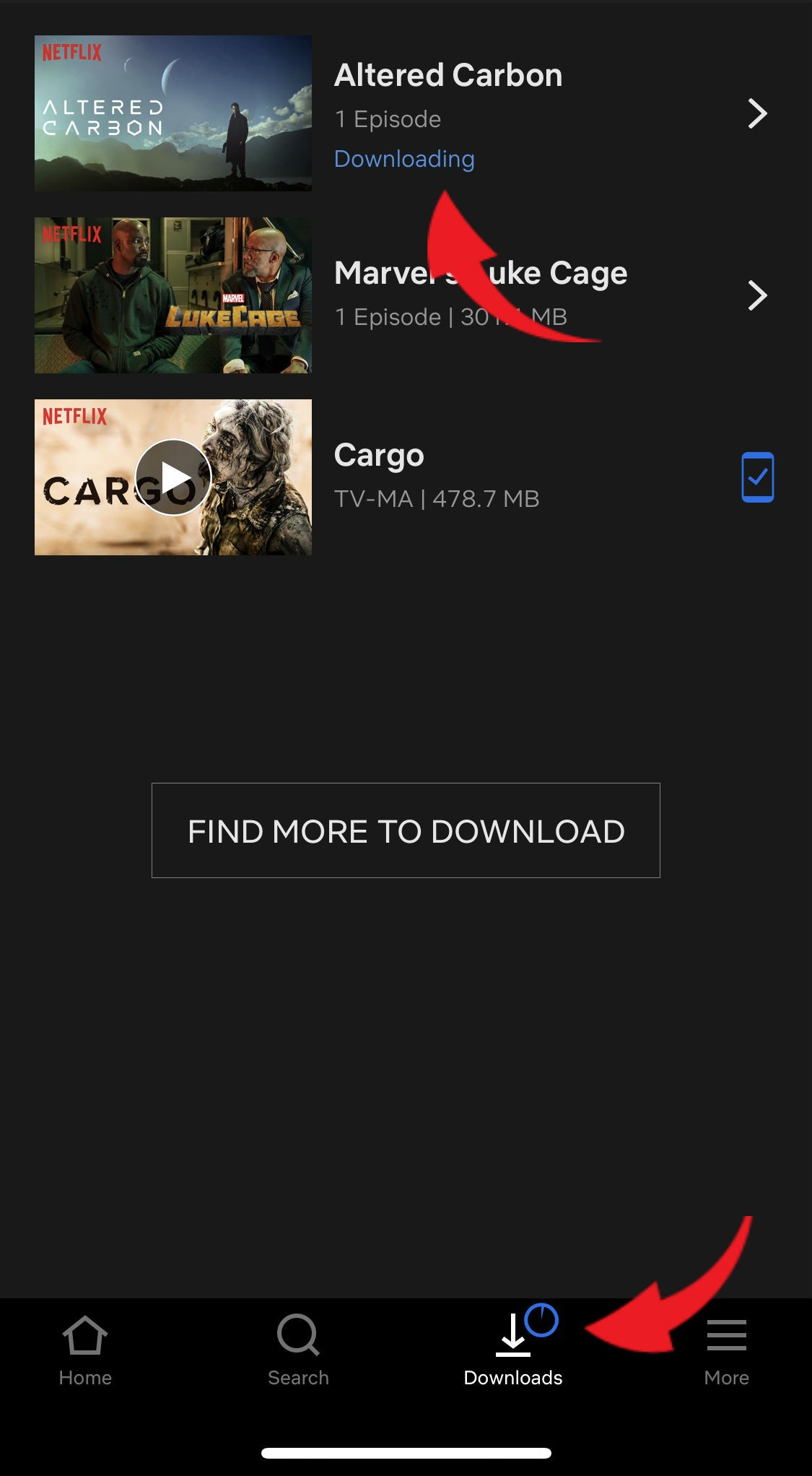This screenshot has height=1476, width=812.
Task: Expand Luke Cage episodes with its chevron
Action: 757,295
